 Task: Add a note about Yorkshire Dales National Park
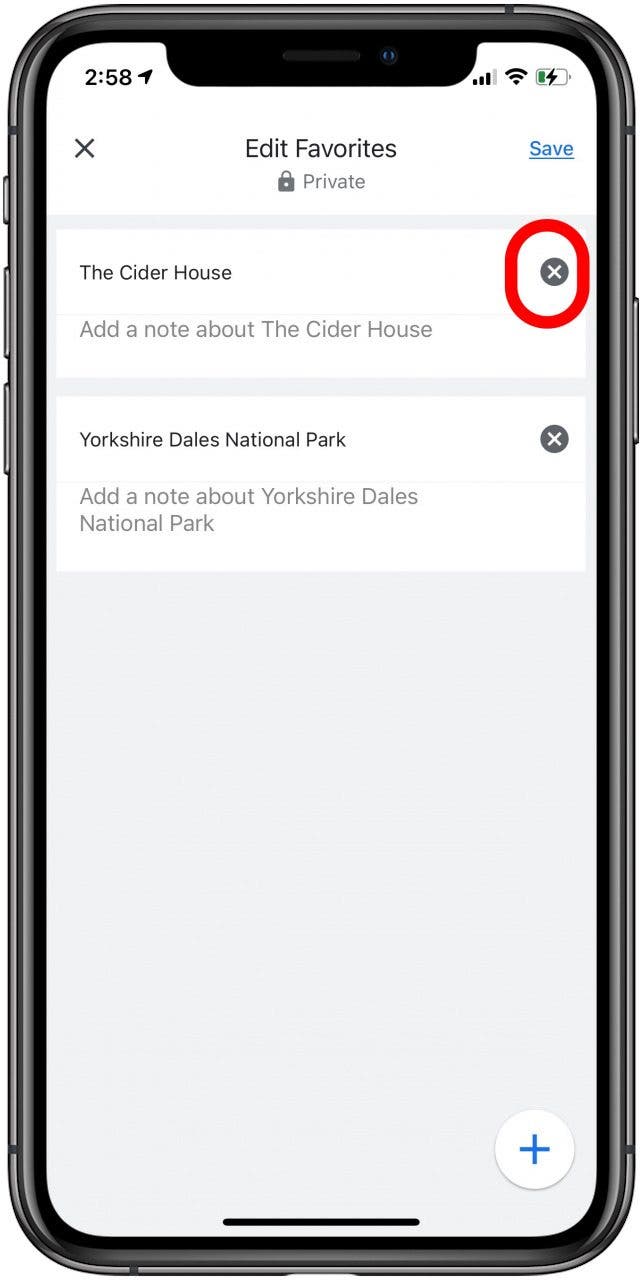[249, 509]
